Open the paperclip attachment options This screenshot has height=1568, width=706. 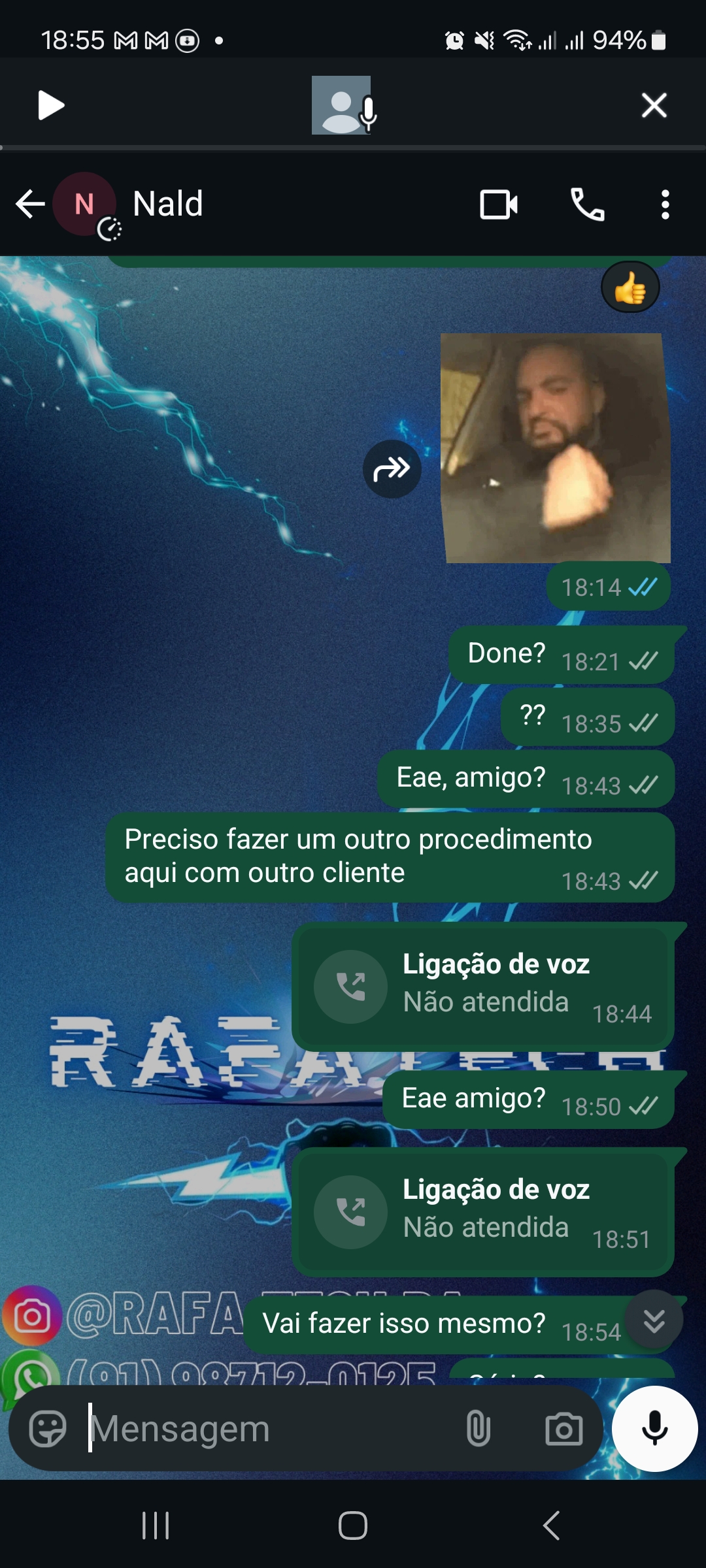pyautogui.click(x=480, y=1428)
